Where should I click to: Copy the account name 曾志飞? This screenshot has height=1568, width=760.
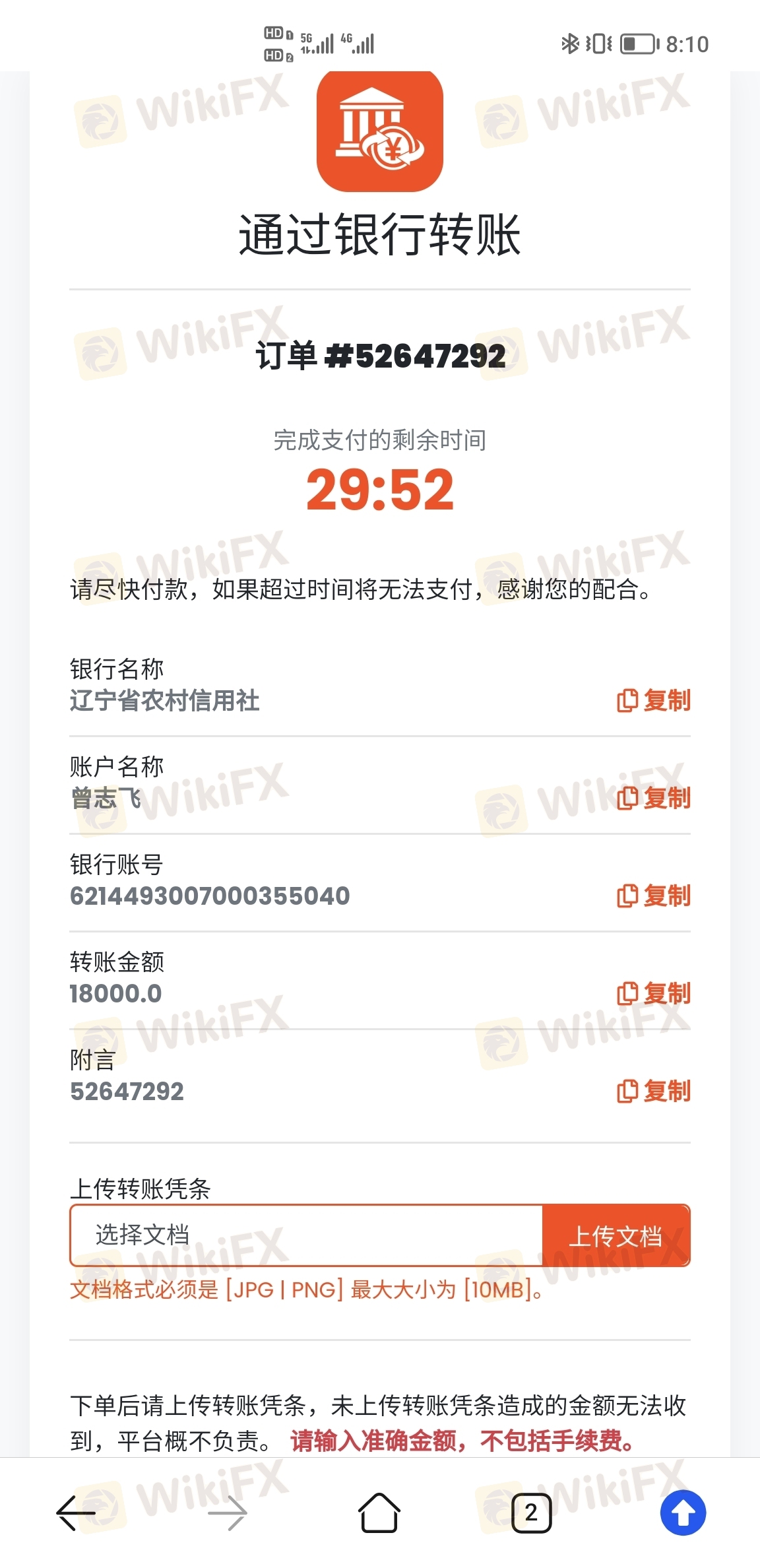(654, 798)
